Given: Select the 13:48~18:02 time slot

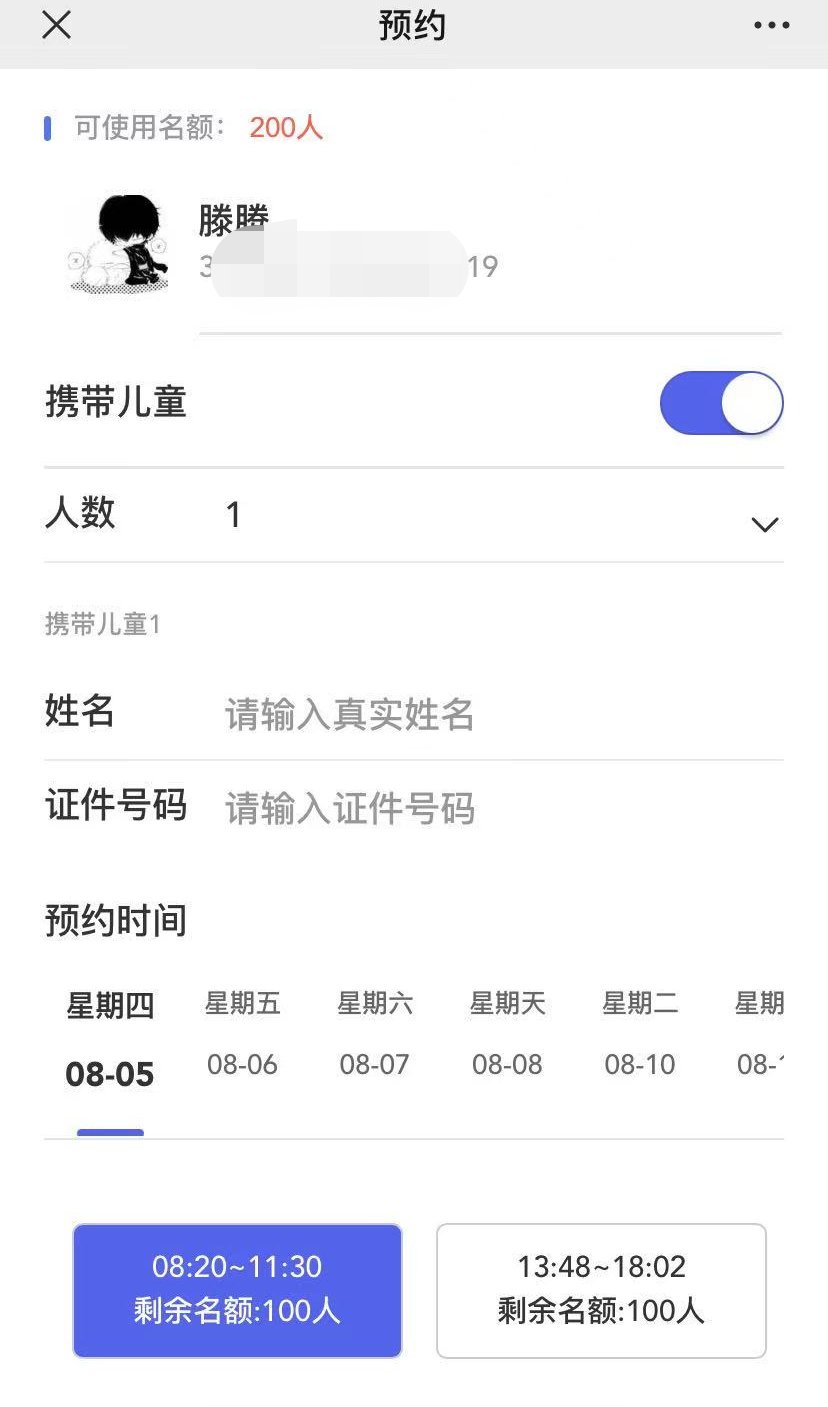Looking at the screenshot, I should [601, 1290].
